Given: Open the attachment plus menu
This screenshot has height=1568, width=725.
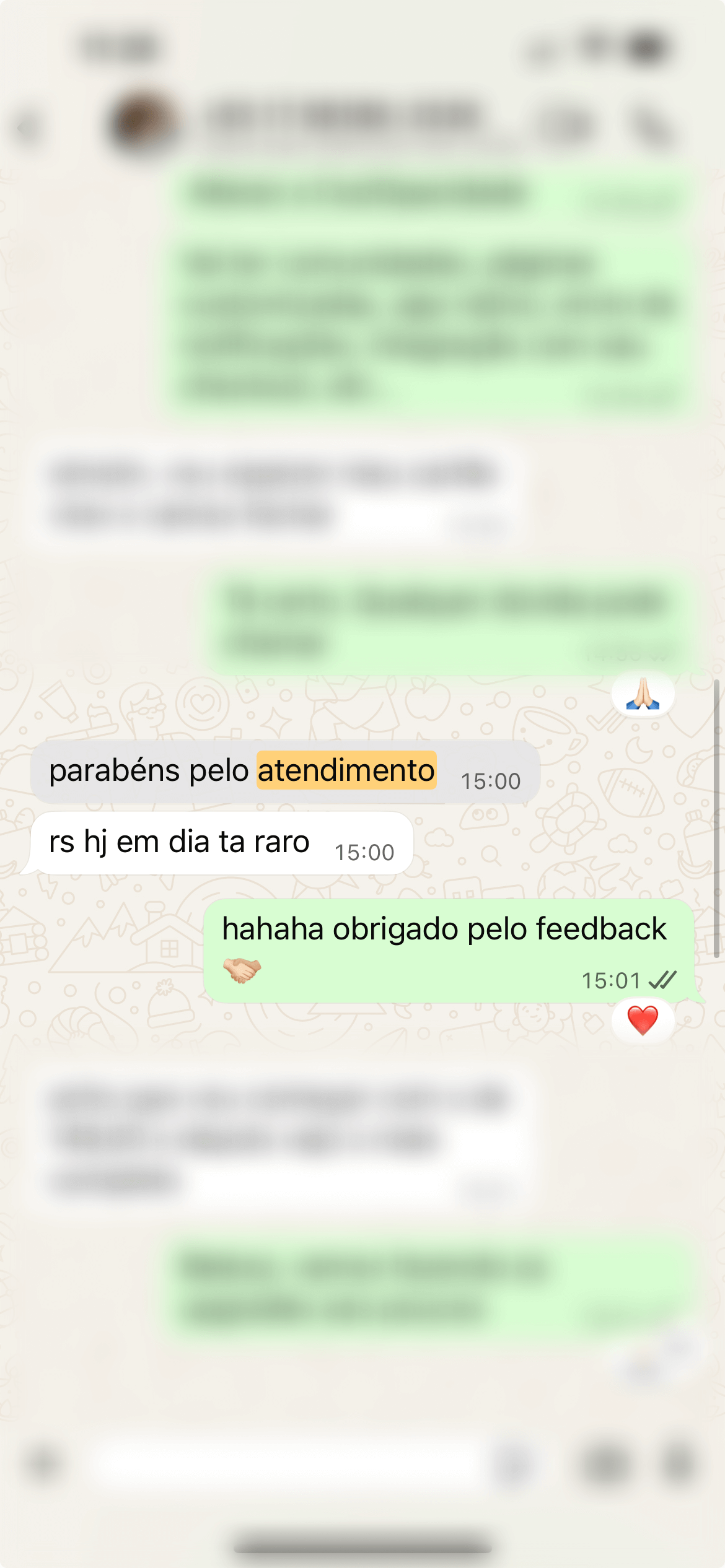Looking at the screenshot, I should [x=42, y=1465].
